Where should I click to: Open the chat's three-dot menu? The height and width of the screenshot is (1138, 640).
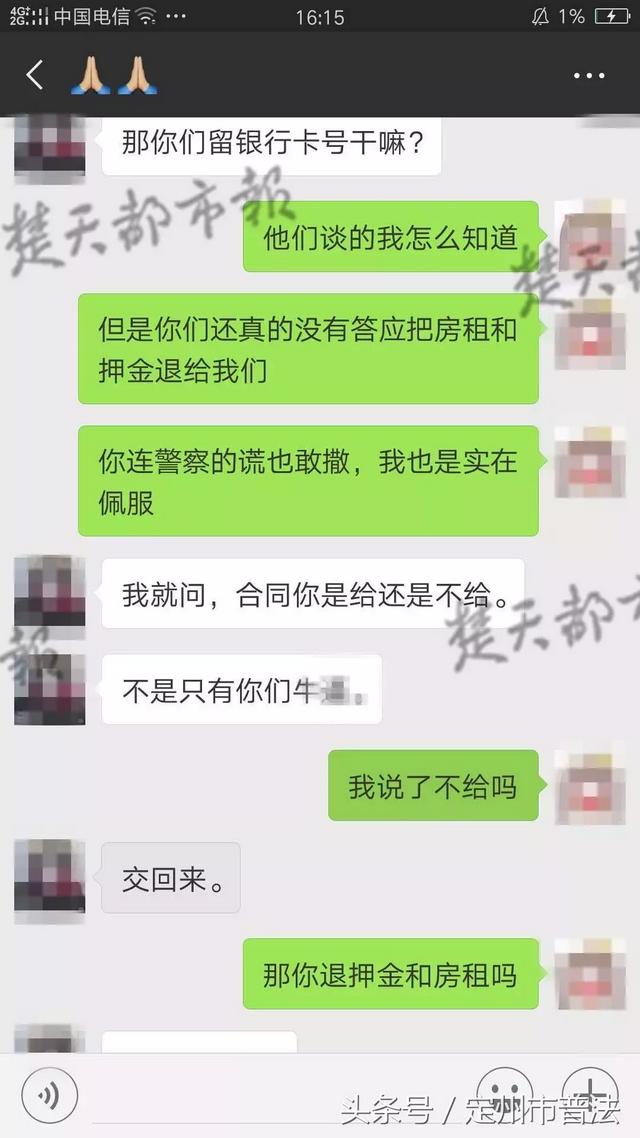tap(588, 75)
